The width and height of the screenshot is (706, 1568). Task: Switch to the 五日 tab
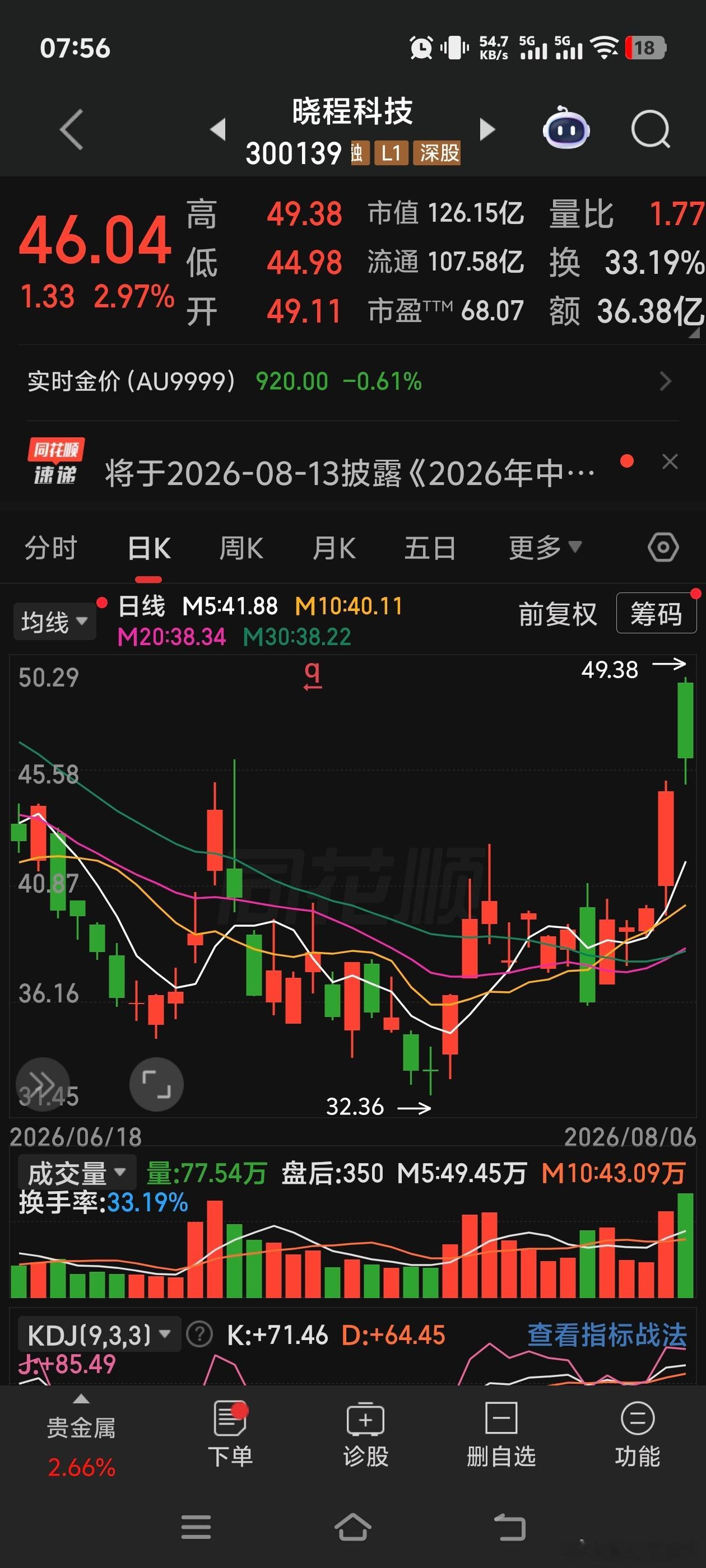[431, 548]
